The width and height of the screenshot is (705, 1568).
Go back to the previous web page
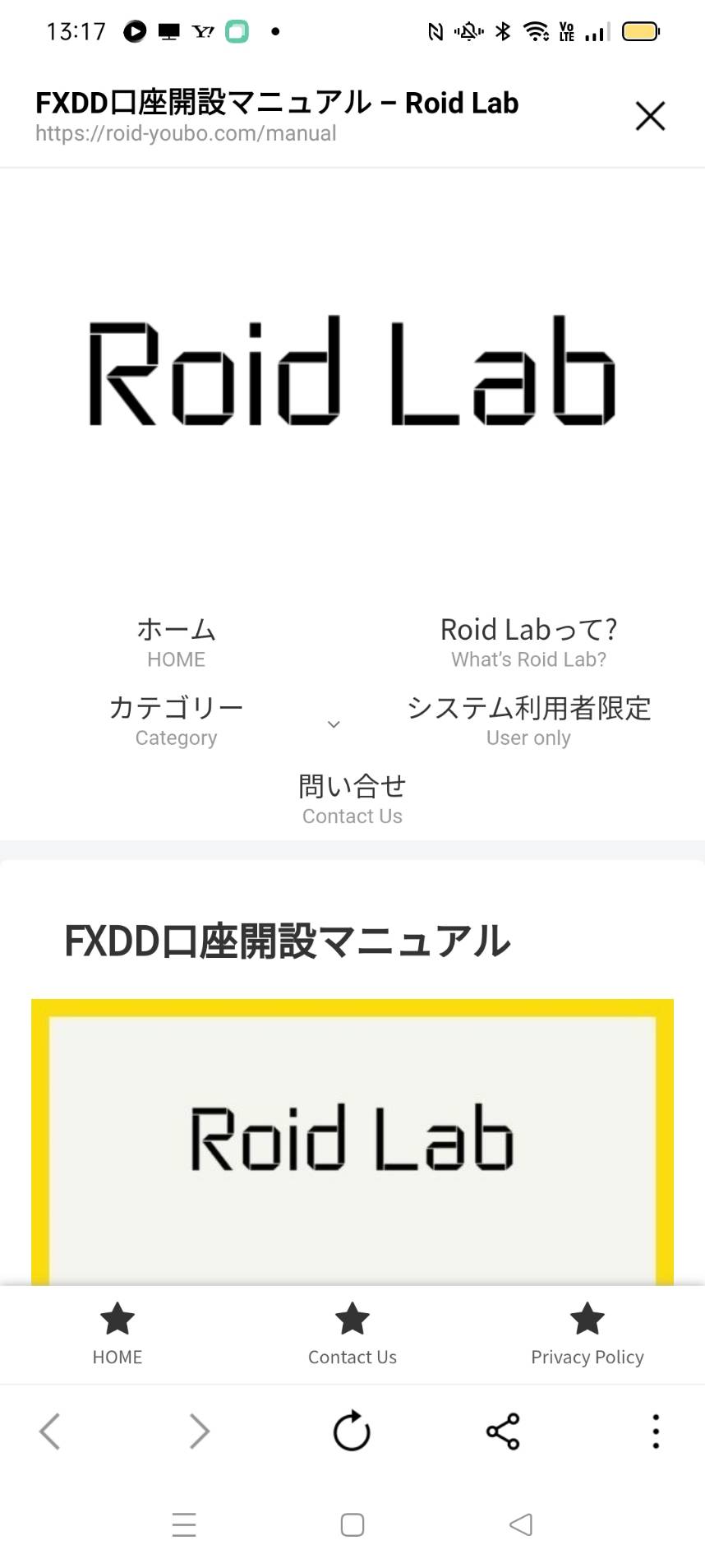click(x=50, y=1432)
